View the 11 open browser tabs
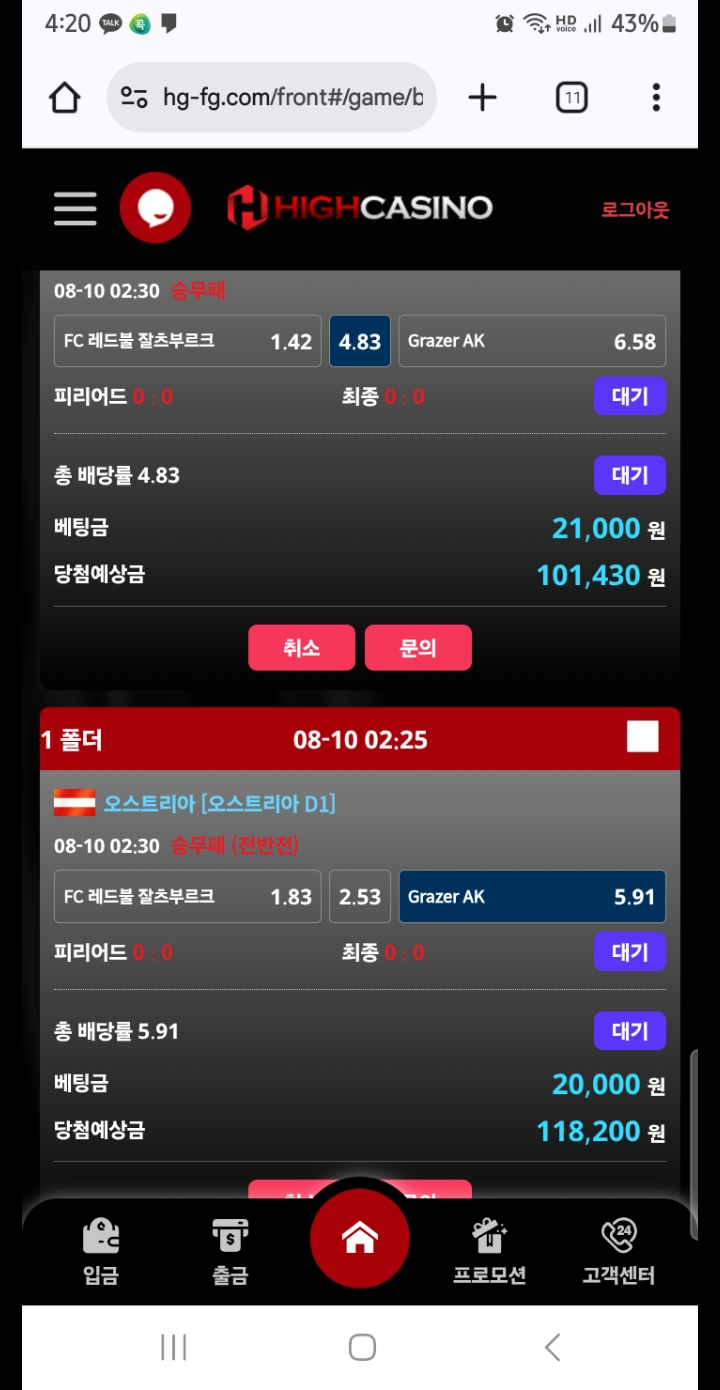 click(571, 97)
